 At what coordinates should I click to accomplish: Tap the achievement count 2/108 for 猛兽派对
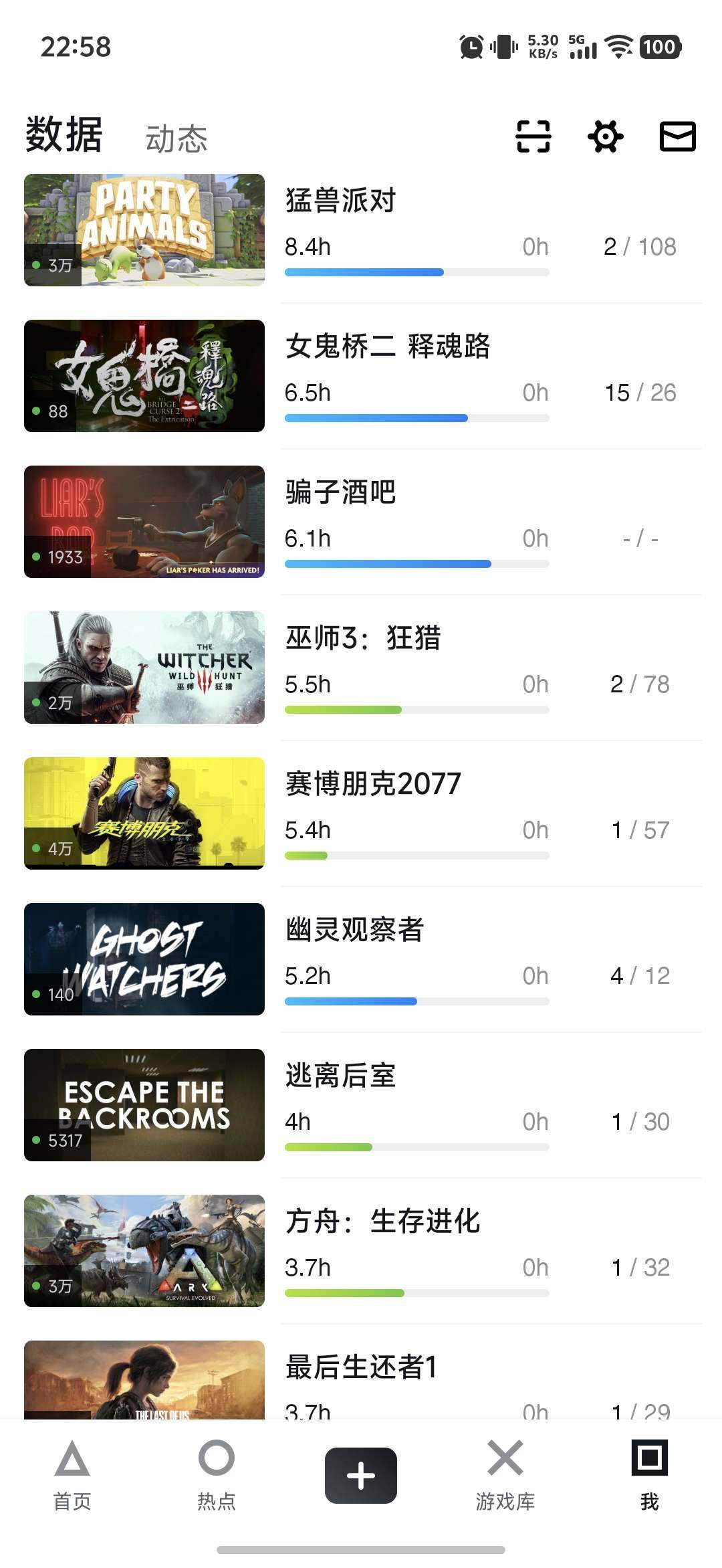pos(639,247)
